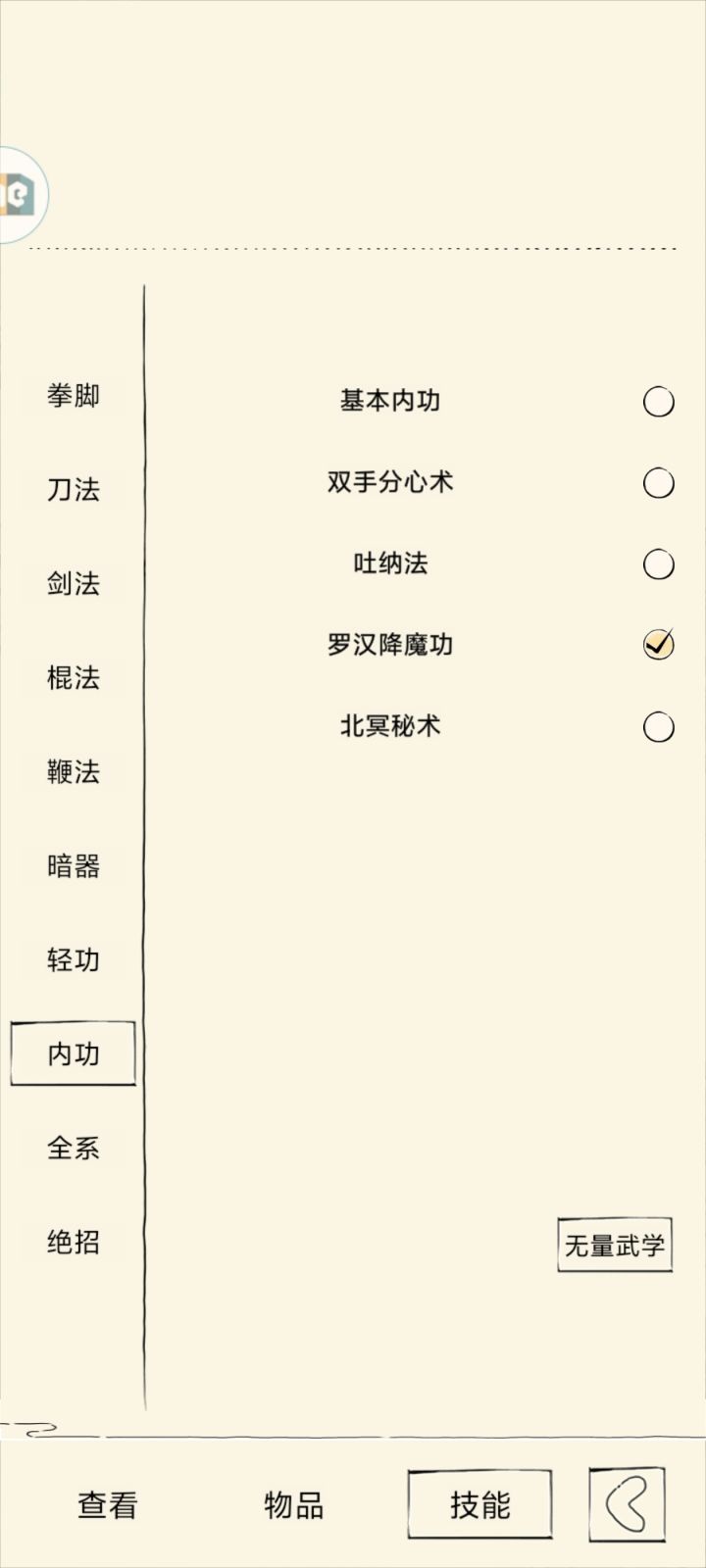Click the highlighted 内功 tab

pos(74,1054)
